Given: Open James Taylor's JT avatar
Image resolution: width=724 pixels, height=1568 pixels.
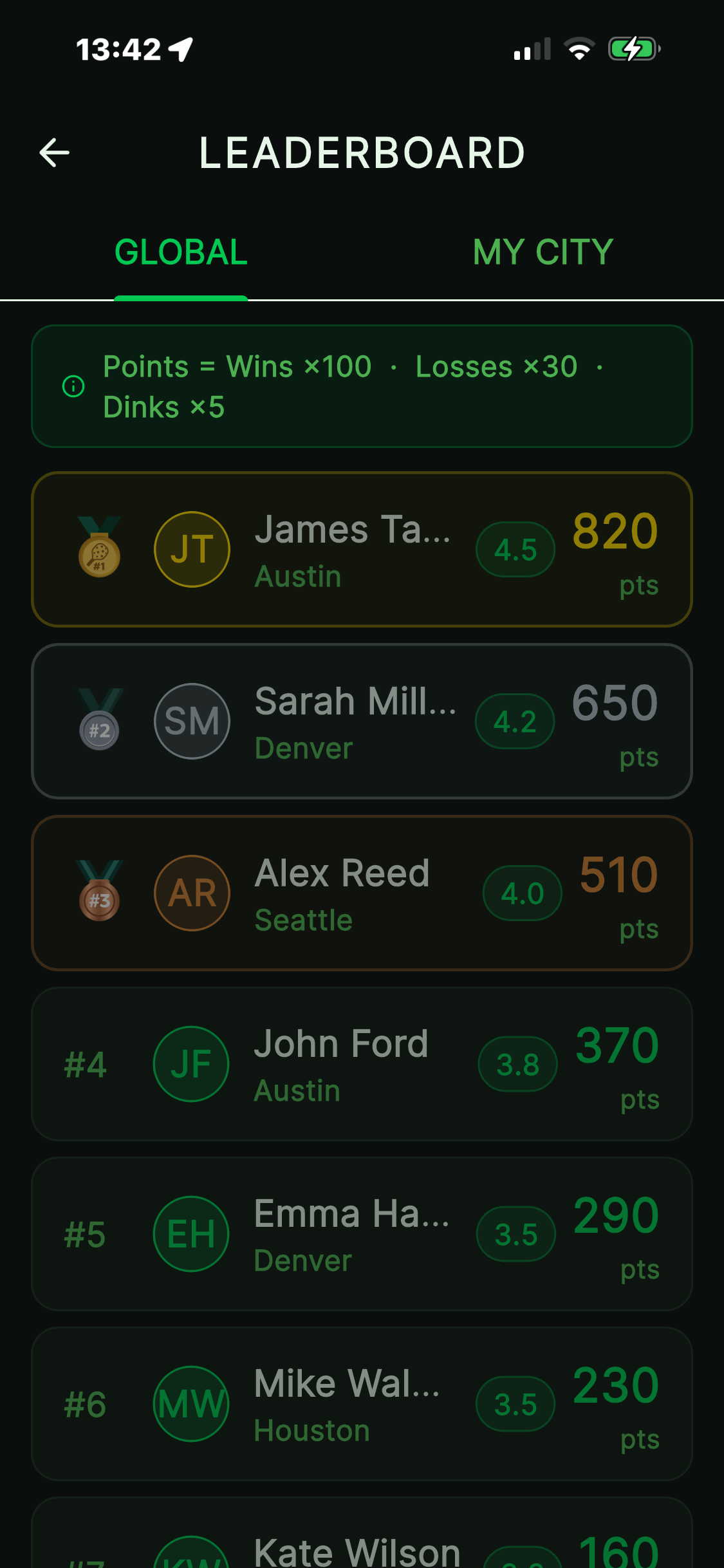Looking at the screenshot, I should pyautogui.click(x=191, y=549).
